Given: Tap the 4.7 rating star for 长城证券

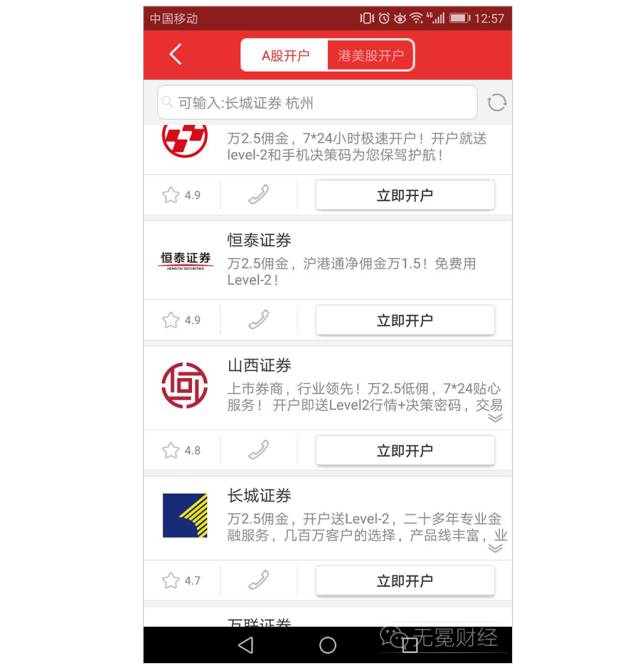Looking at the screenshot, I should [171, 581].
